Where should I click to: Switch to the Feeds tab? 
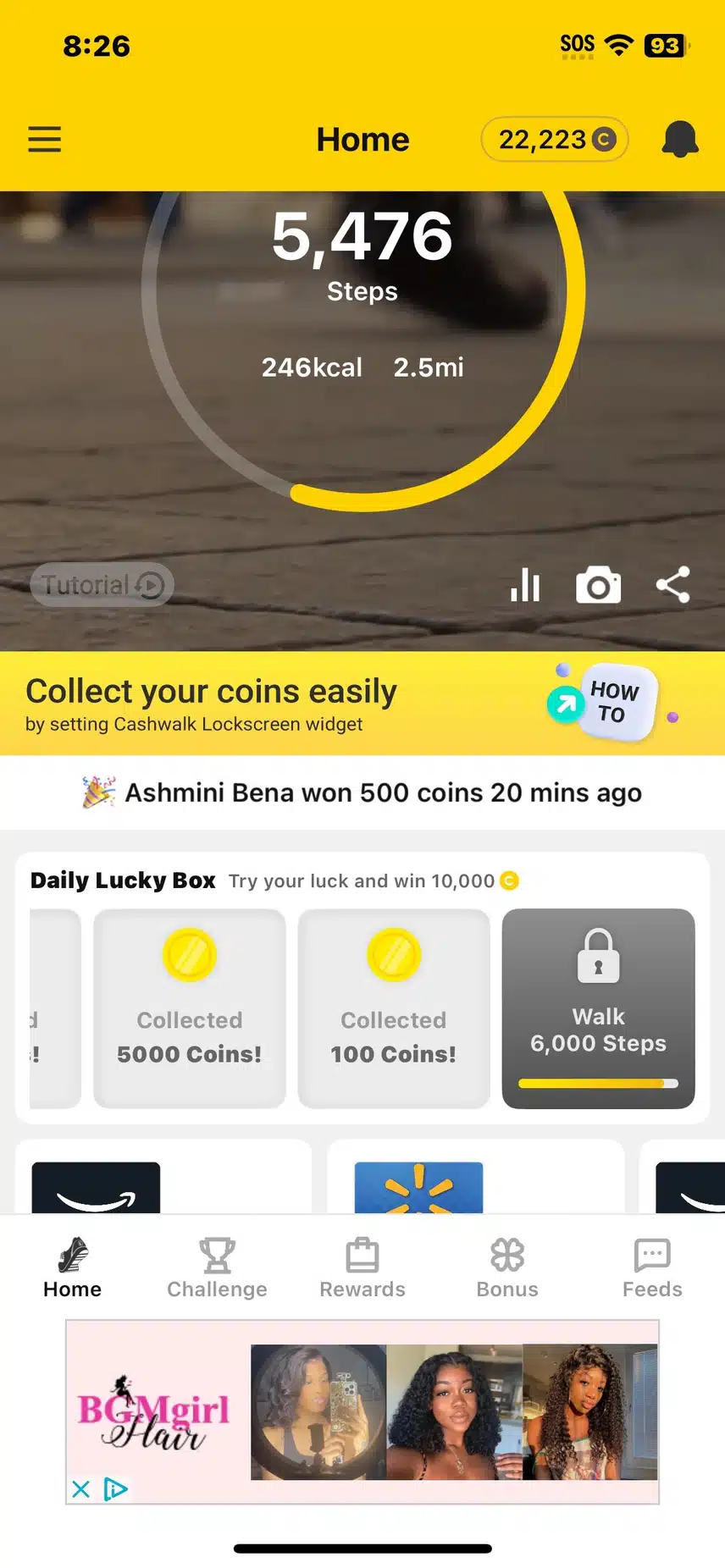[652, 1267]
